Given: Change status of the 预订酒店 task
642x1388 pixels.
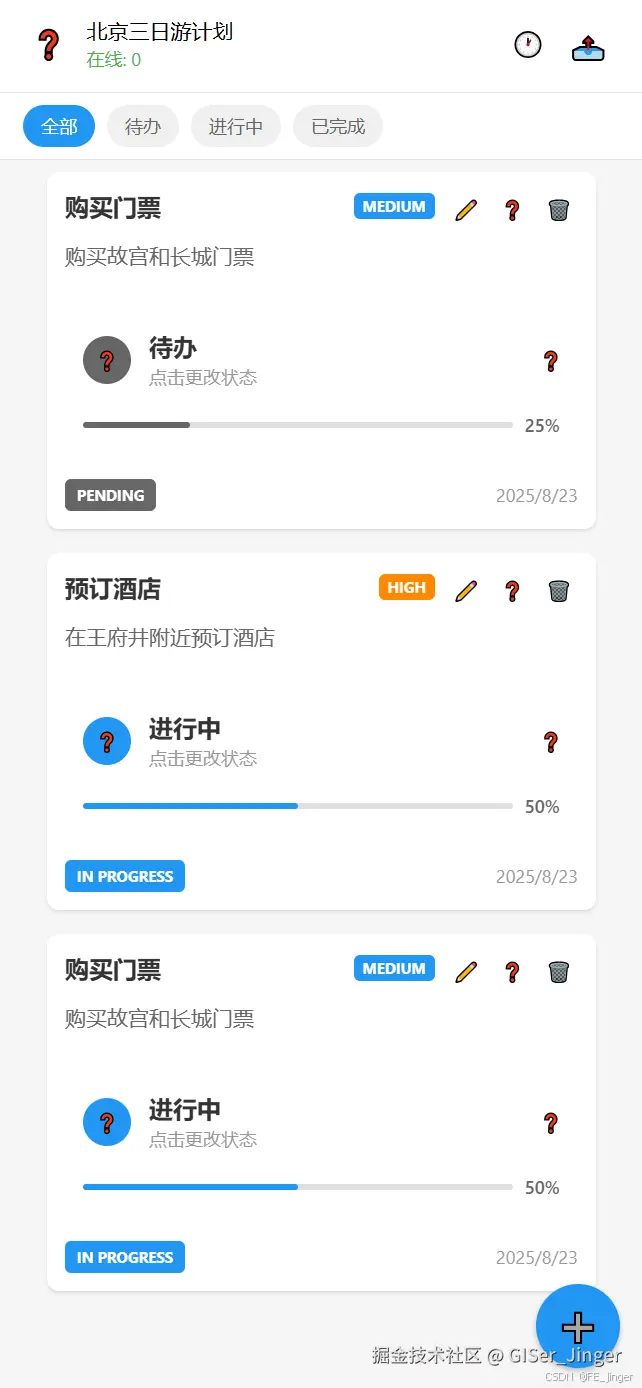Looking at the screenshot, I should (320, 742).
